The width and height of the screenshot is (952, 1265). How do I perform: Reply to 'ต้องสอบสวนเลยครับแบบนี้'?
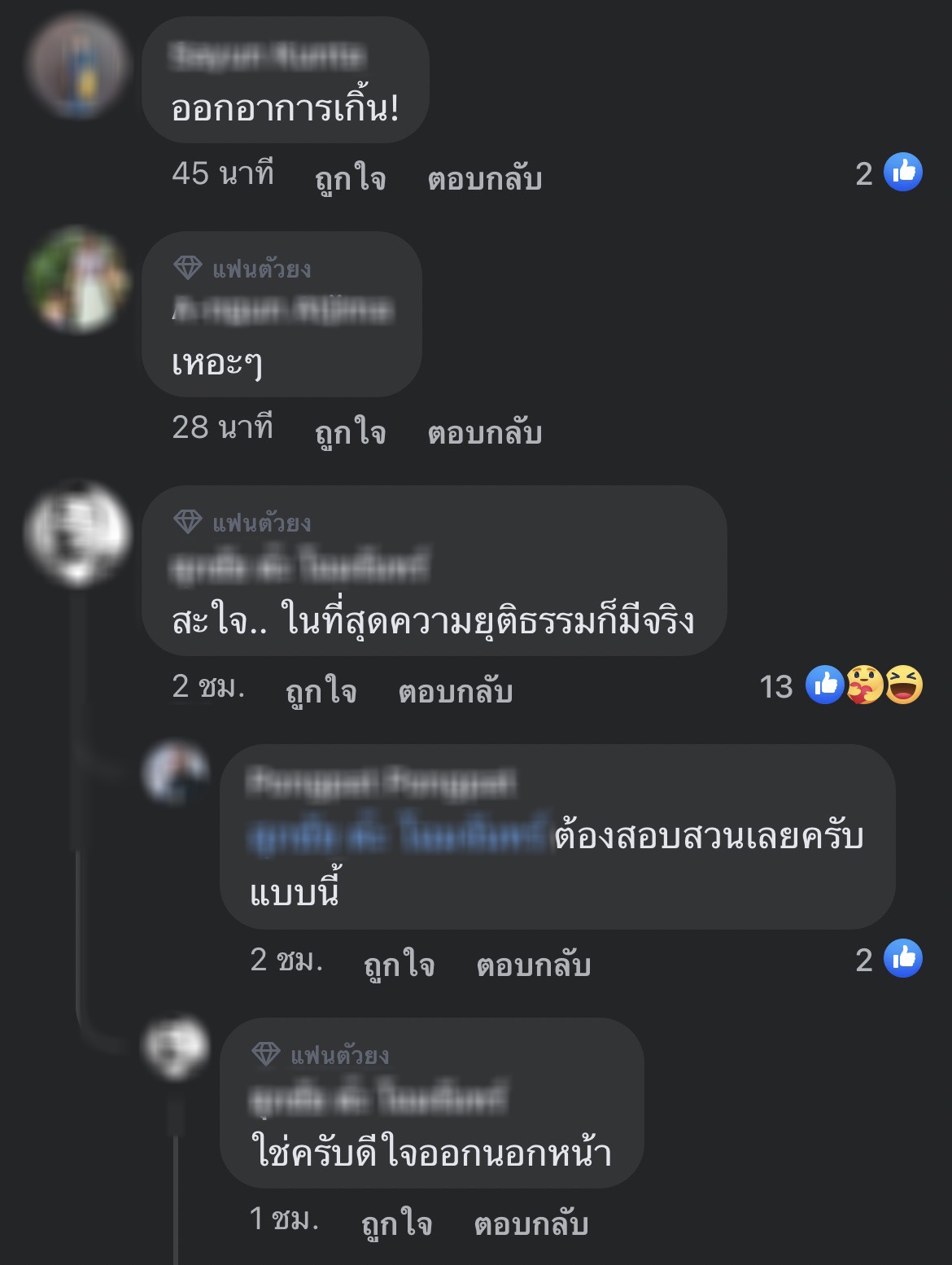click(533, 964)
